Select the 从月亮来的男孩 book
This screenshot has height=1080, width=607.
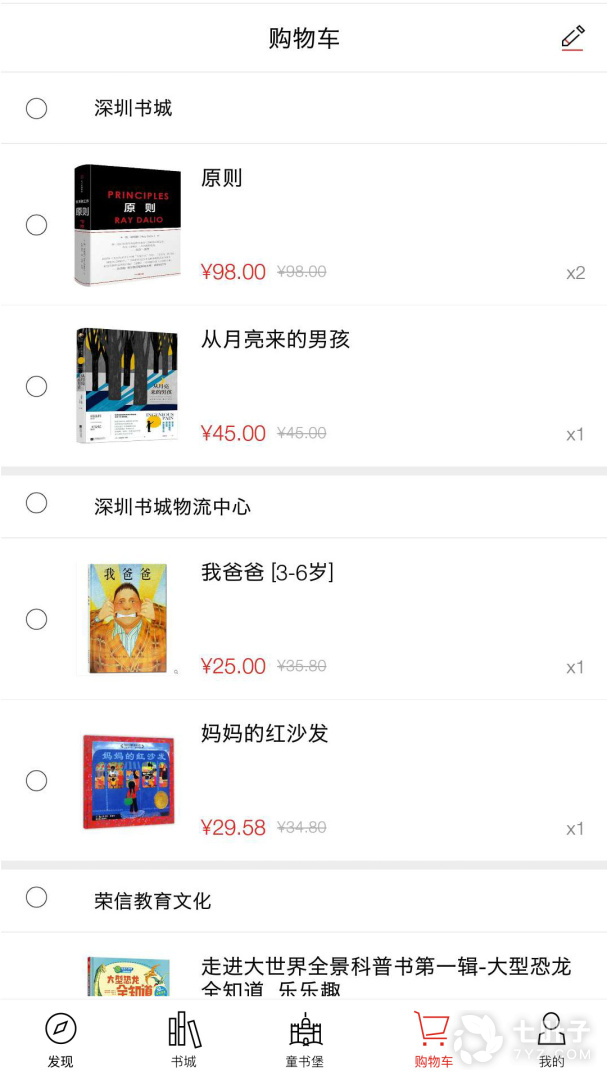pyautogui.click(x=36, y=386)
